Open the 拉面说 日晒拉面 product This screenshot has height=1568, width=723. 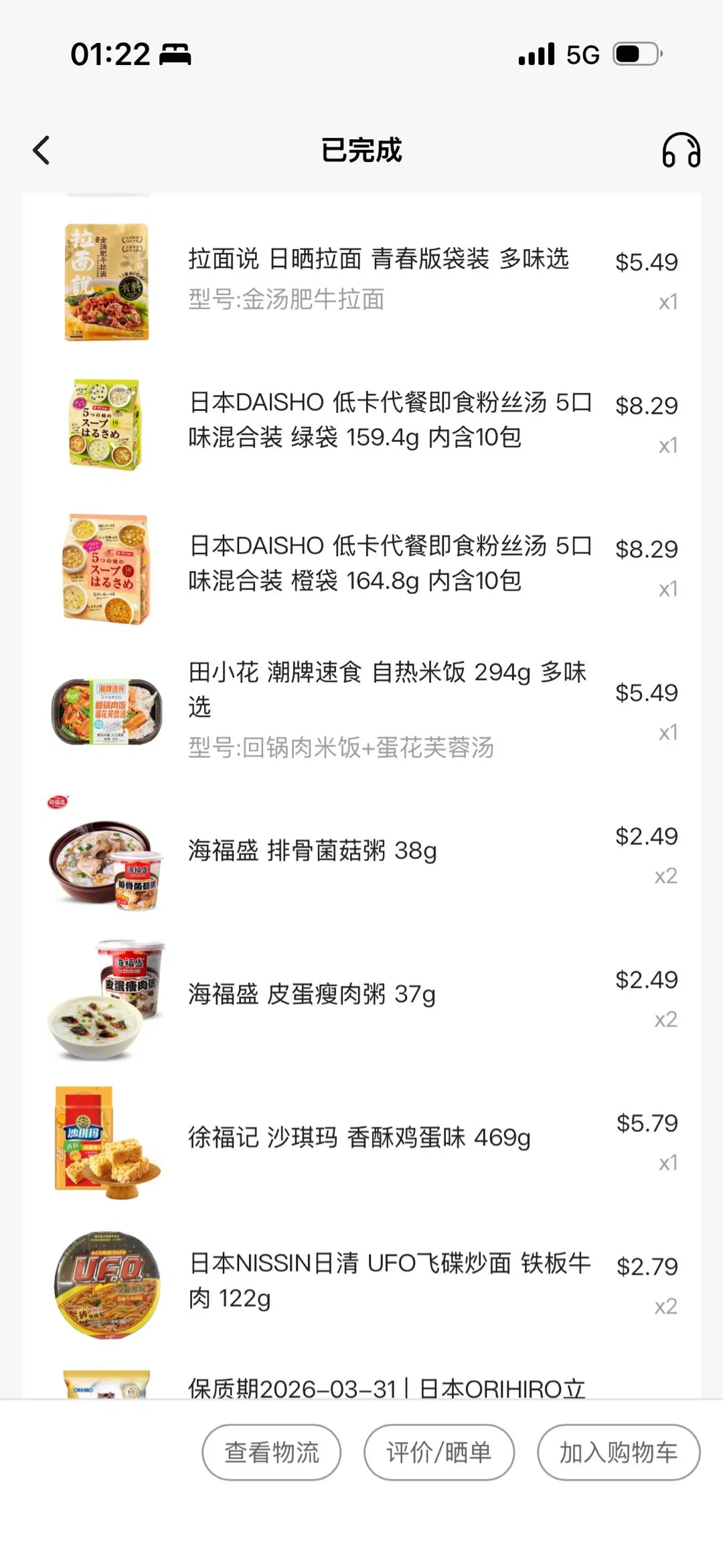click(x=378, y=259)
